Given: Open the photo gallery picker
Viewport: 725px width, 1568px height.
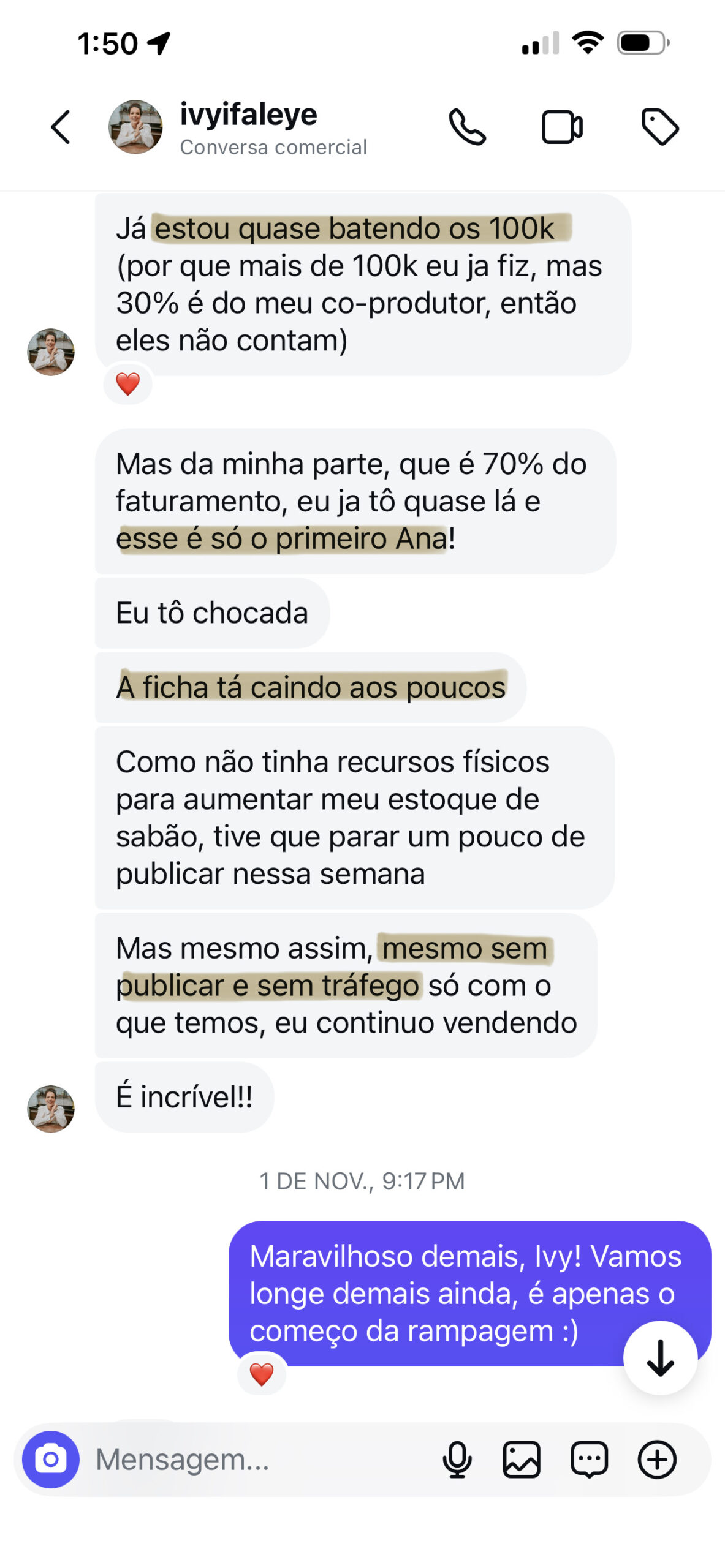Looking at the screenshot, I should (522, 1459).
